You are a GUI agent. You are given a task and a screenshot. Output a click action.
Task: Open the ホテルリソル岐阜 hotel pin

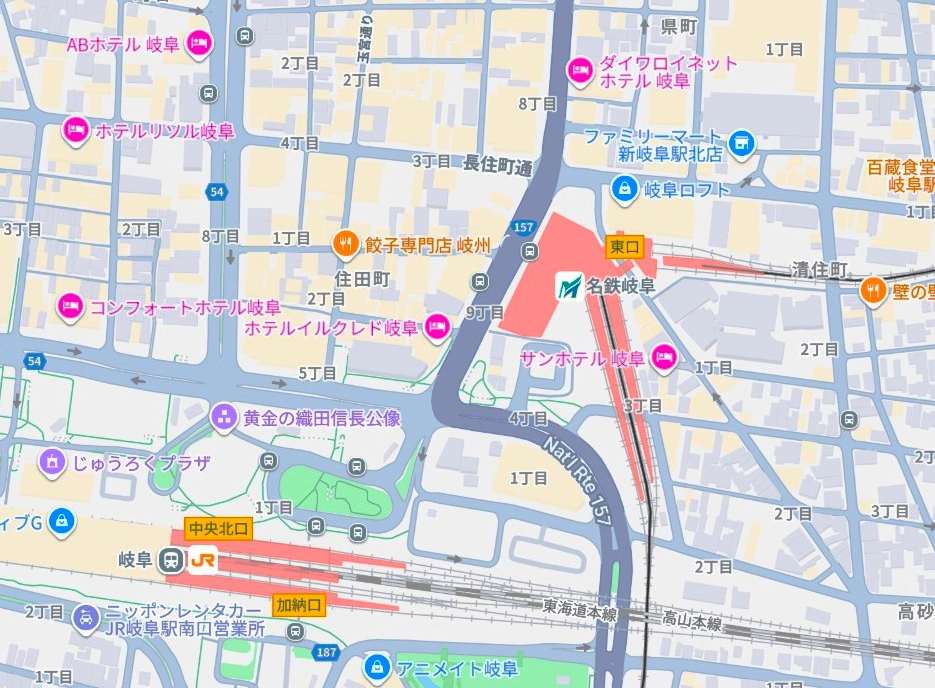[x=76, y=131]
